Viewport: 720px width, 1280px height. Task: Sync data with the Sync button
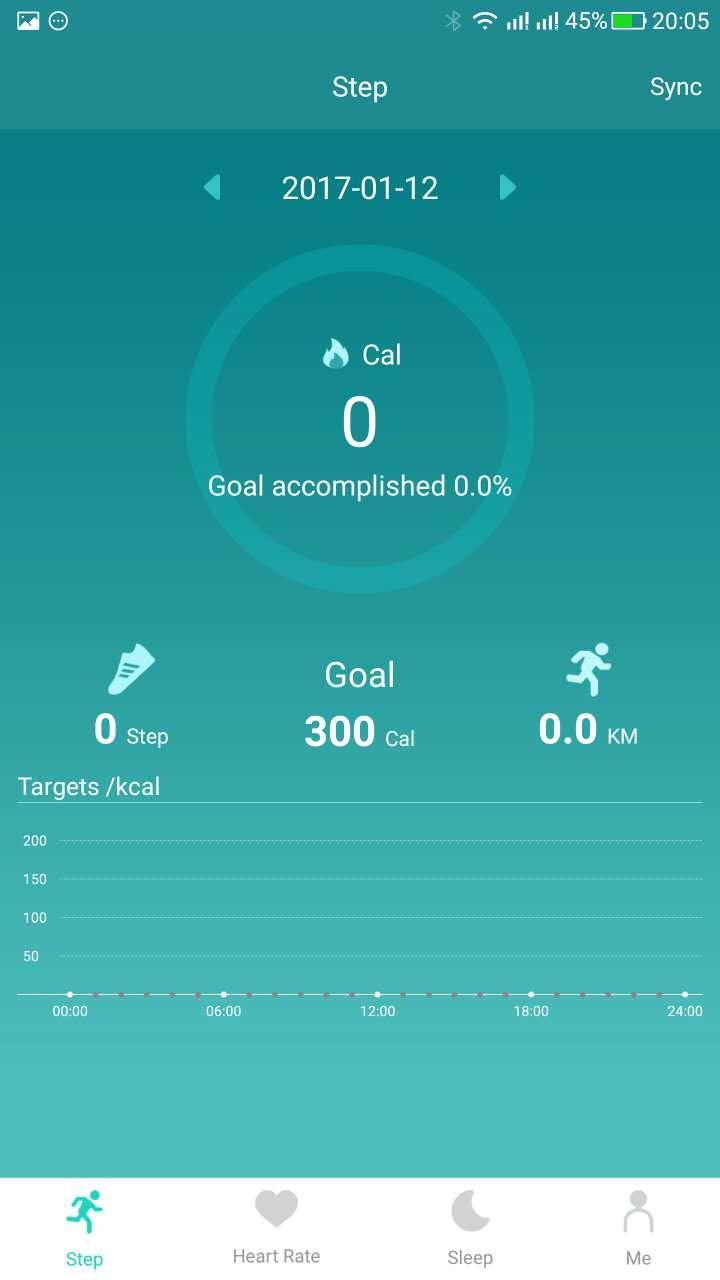(x=675, y=87)
